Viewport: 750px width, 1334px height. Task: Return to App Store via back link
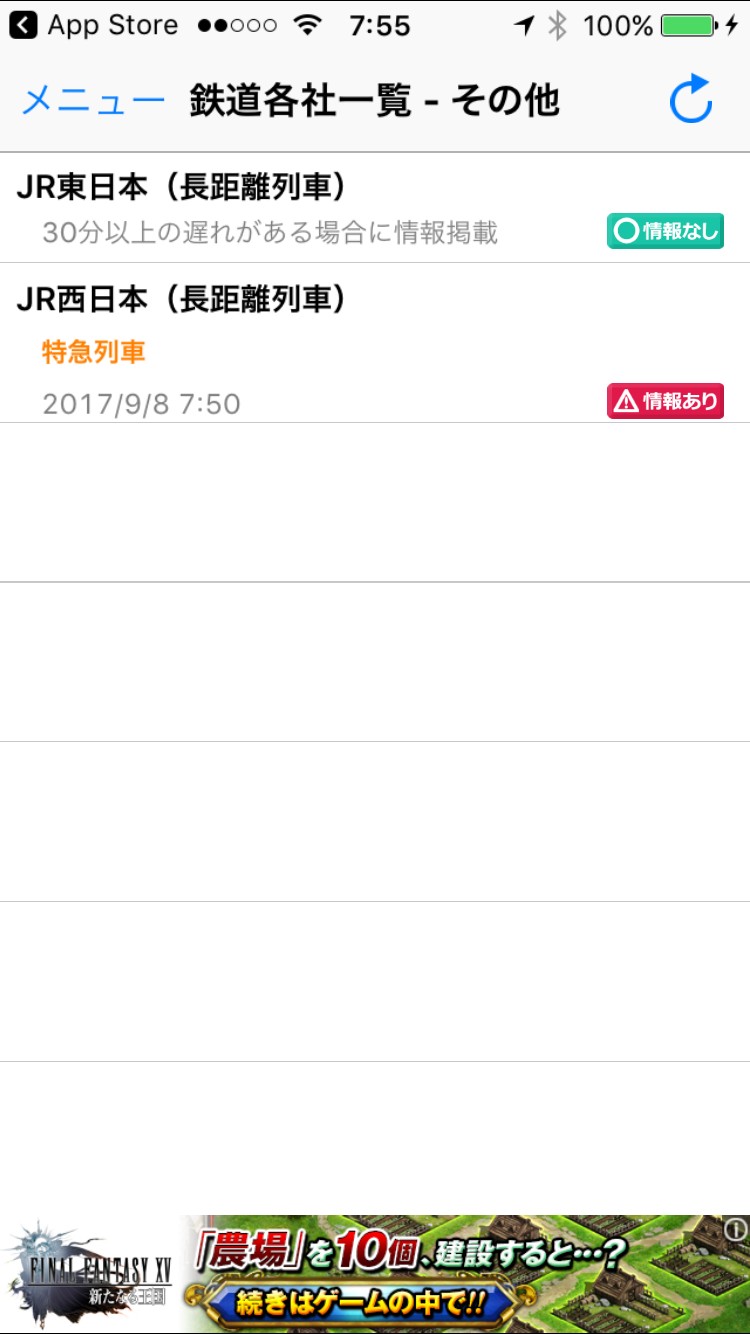(95, 25)
